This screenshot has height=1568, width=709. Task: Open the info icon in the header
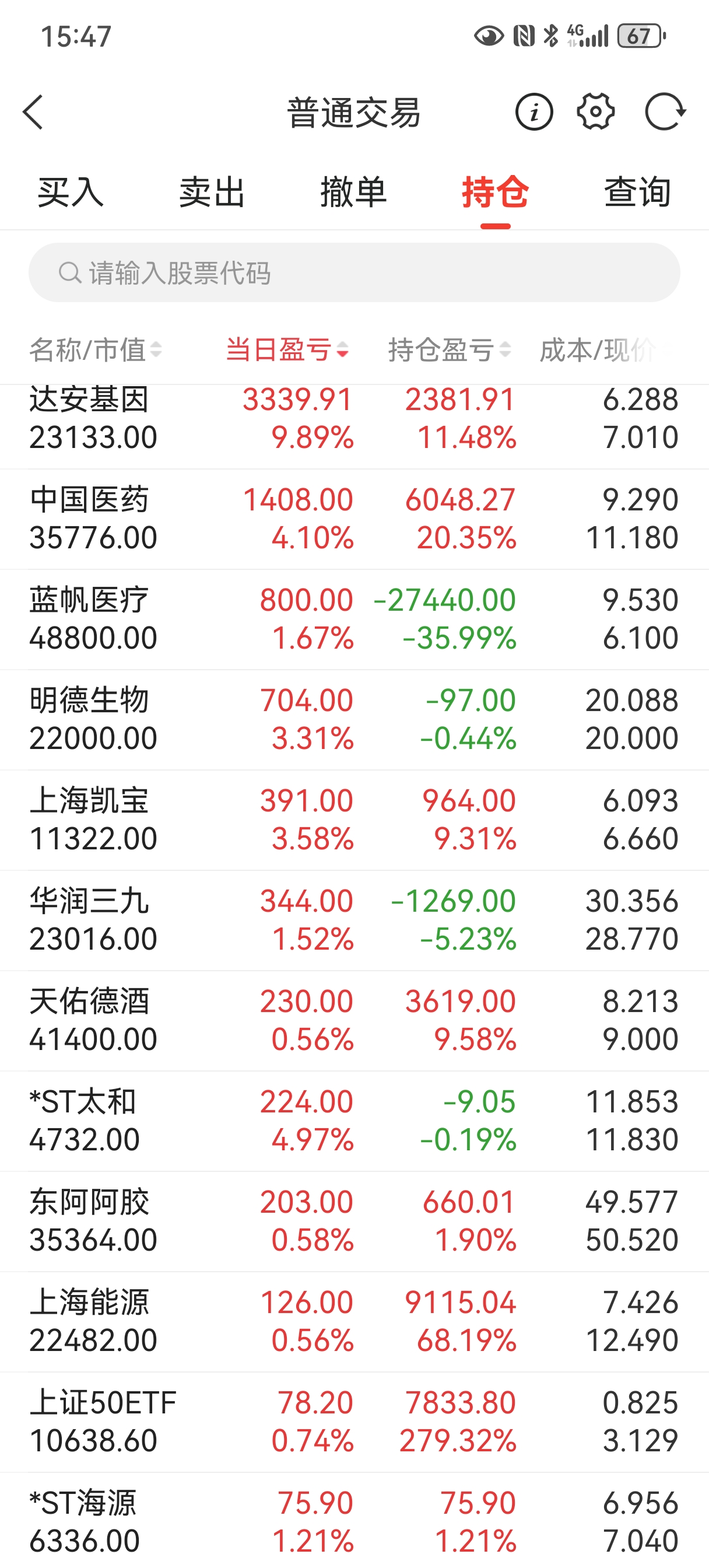pyautogui.click(x=533, y=112)
